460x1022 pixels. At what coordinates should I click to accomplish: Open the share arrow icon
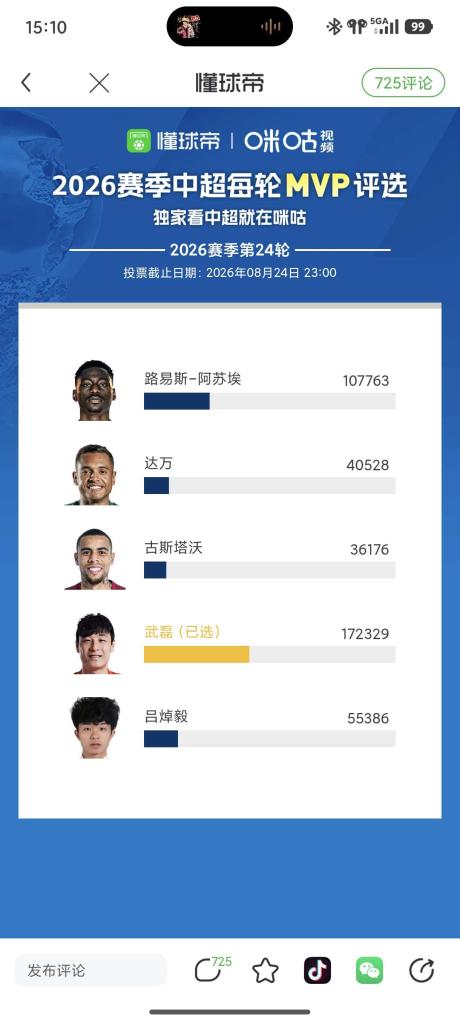[x=422, y=971]
